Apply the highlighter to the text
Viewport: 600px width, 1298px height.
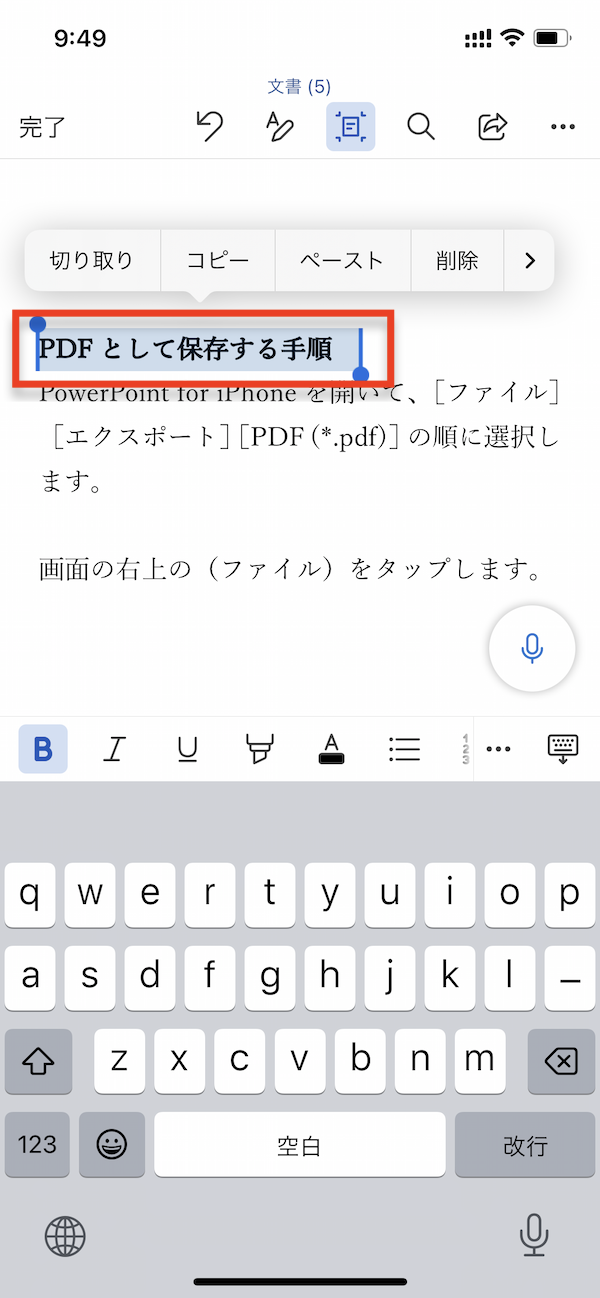click(x=260, y=749)
